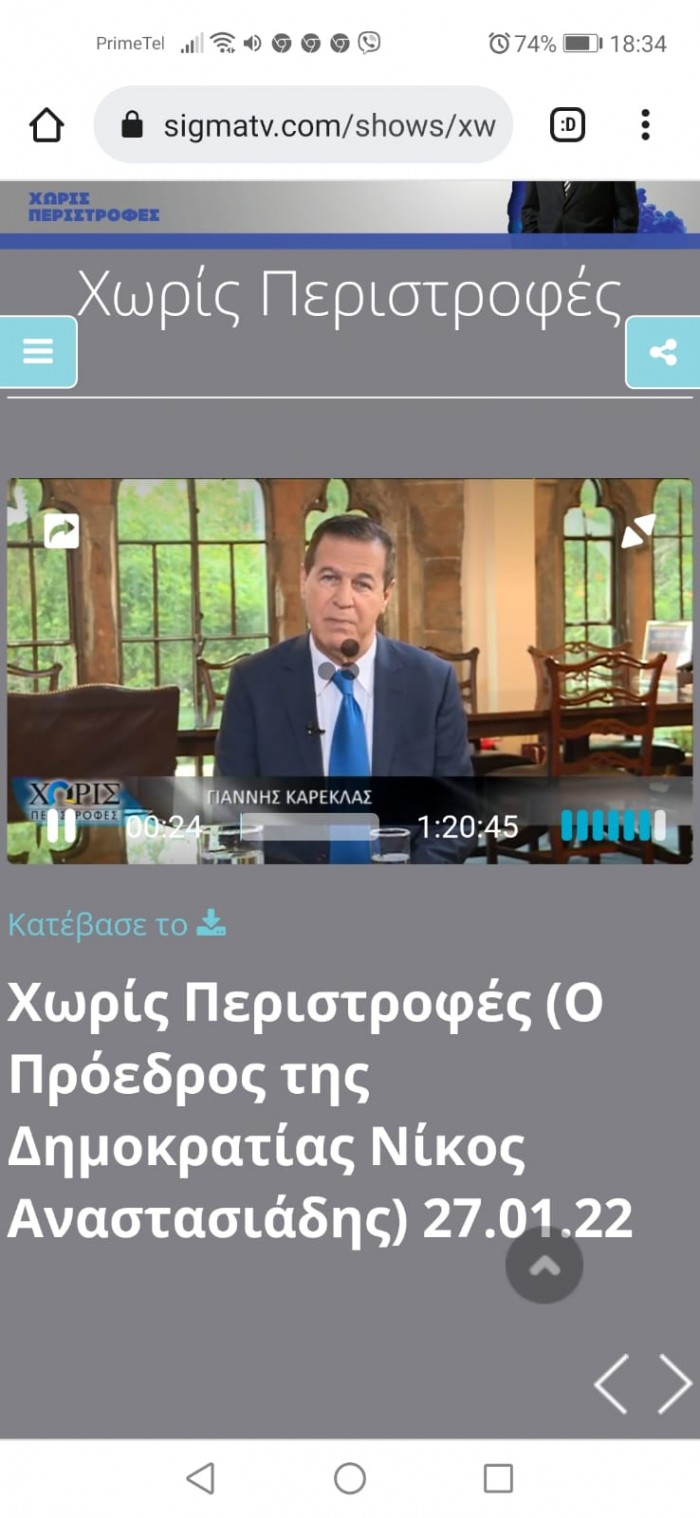Adjust the video volume bars
Image resolution: width=700 pixels, height=1518 pixels.
(x=612, y=826)
